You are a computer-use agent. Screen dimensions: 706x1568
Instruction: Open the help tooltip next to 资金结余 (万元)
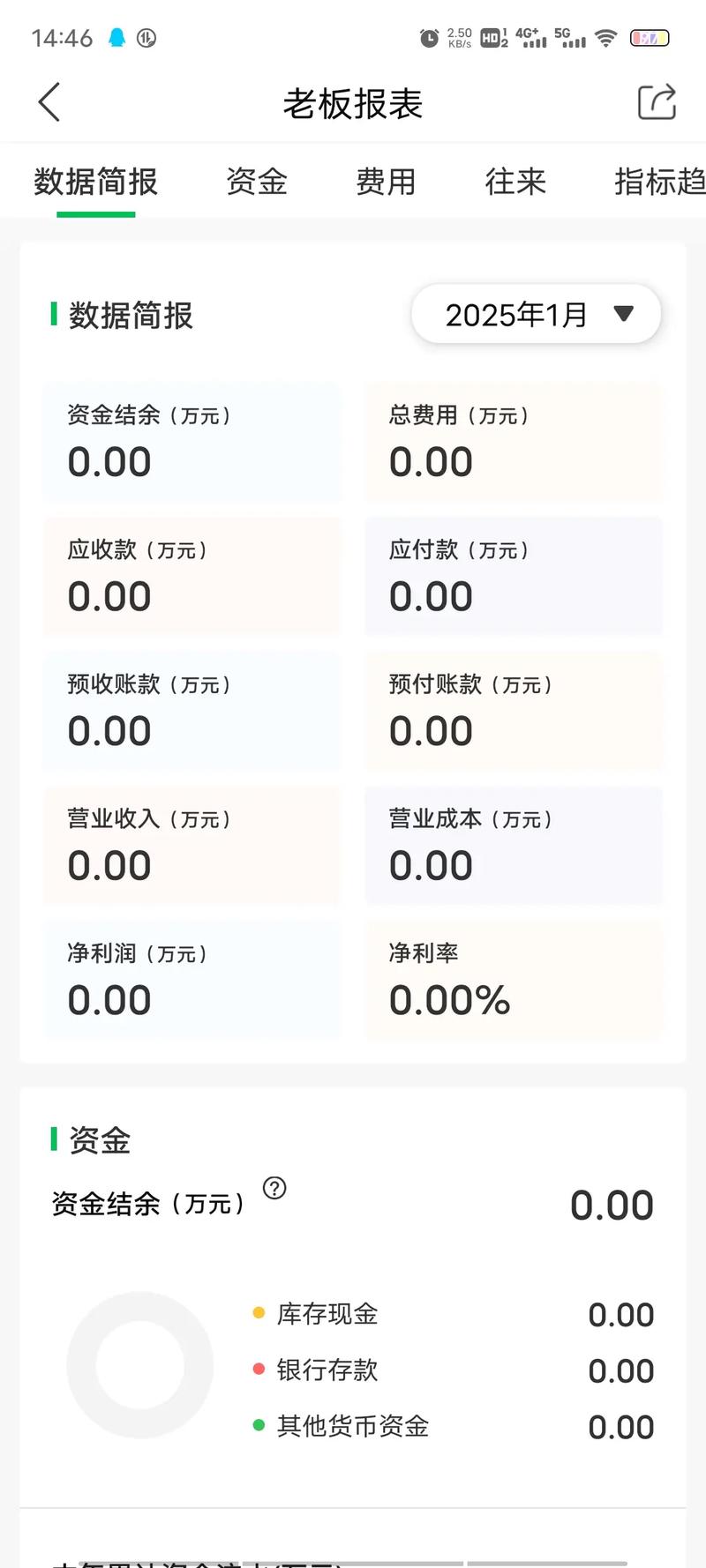[274, 1189]
